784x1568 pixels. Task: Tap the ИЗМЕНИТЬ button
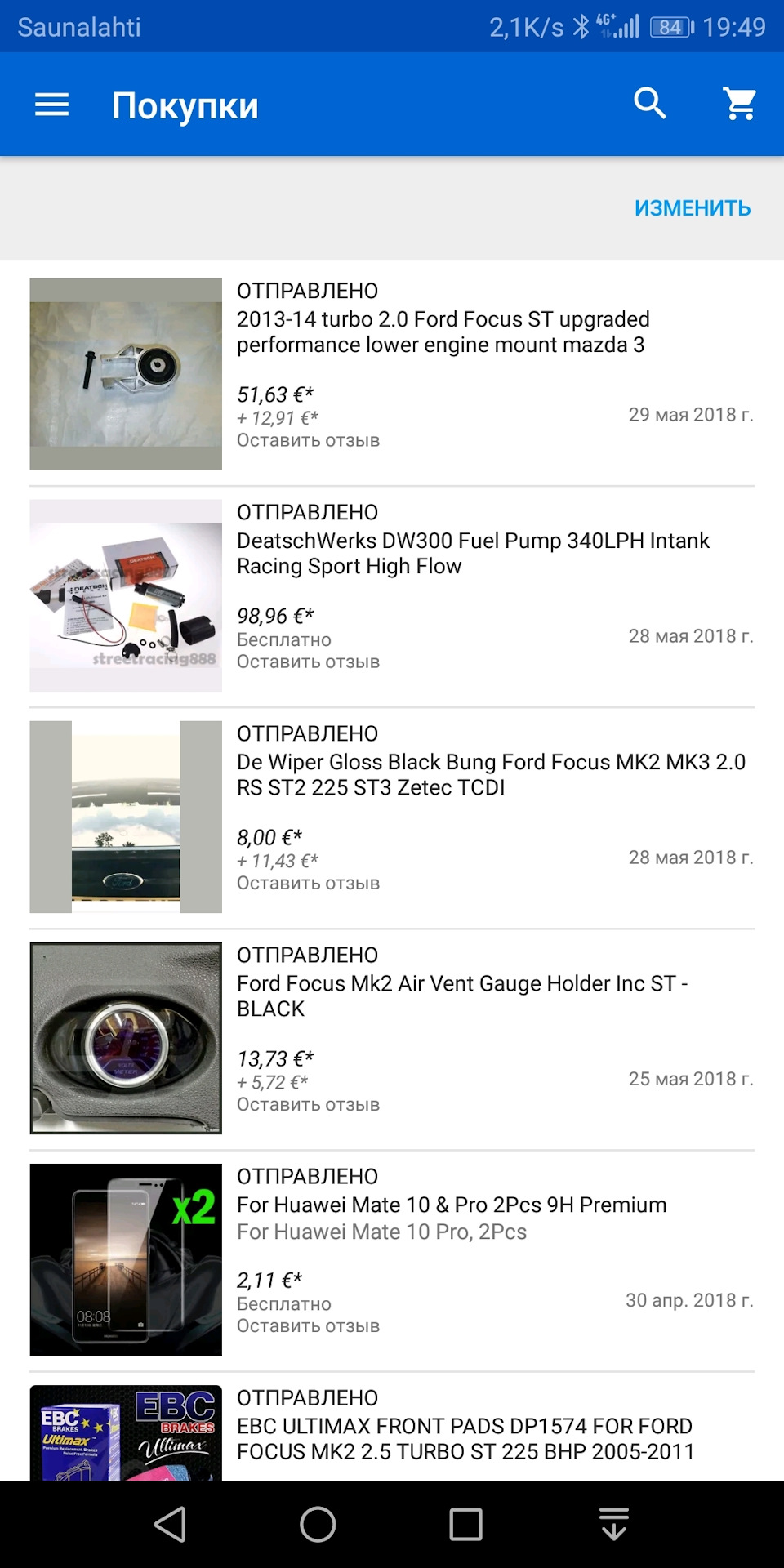692,208
